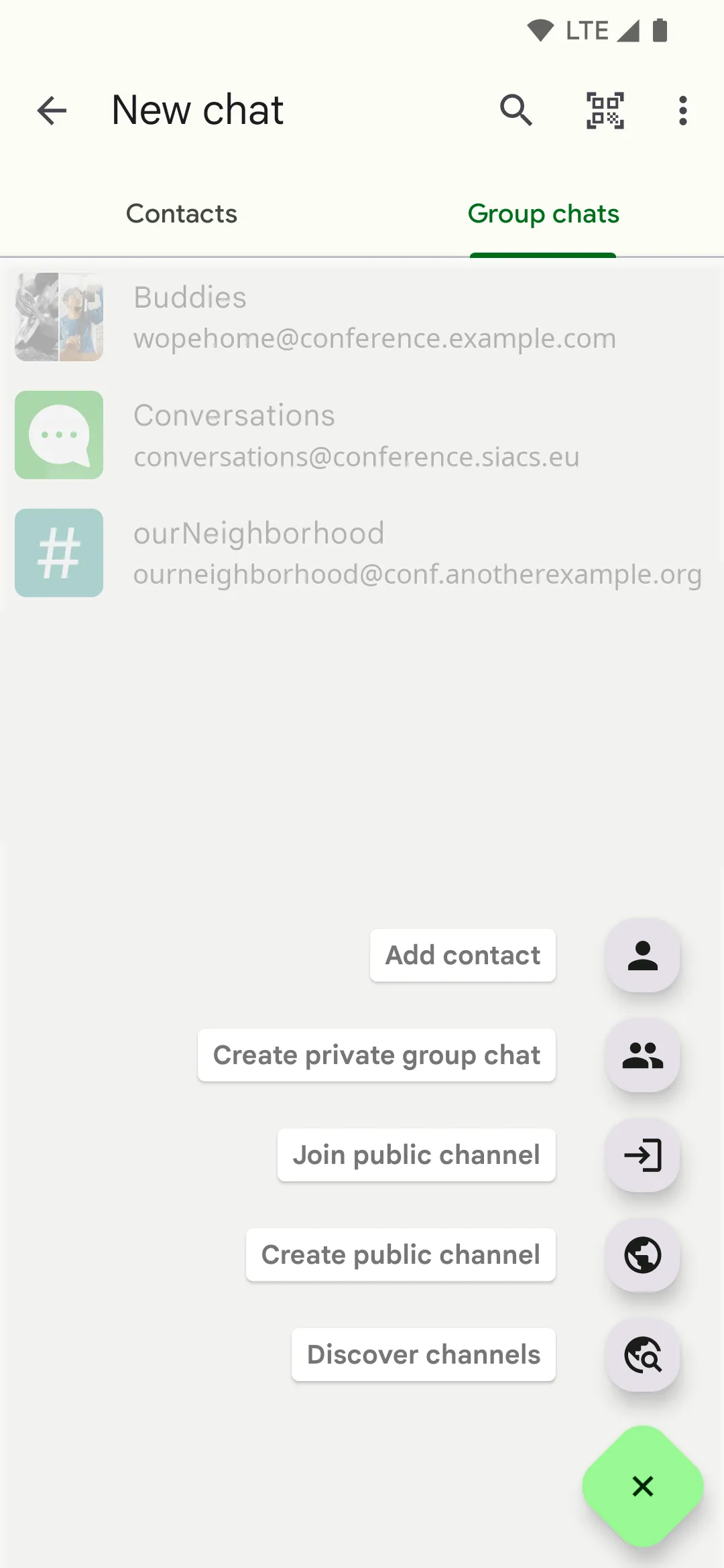Open the Conversations channel avatar
The width and height of the screenshot is (724, 1568).
tap(58, 434)
